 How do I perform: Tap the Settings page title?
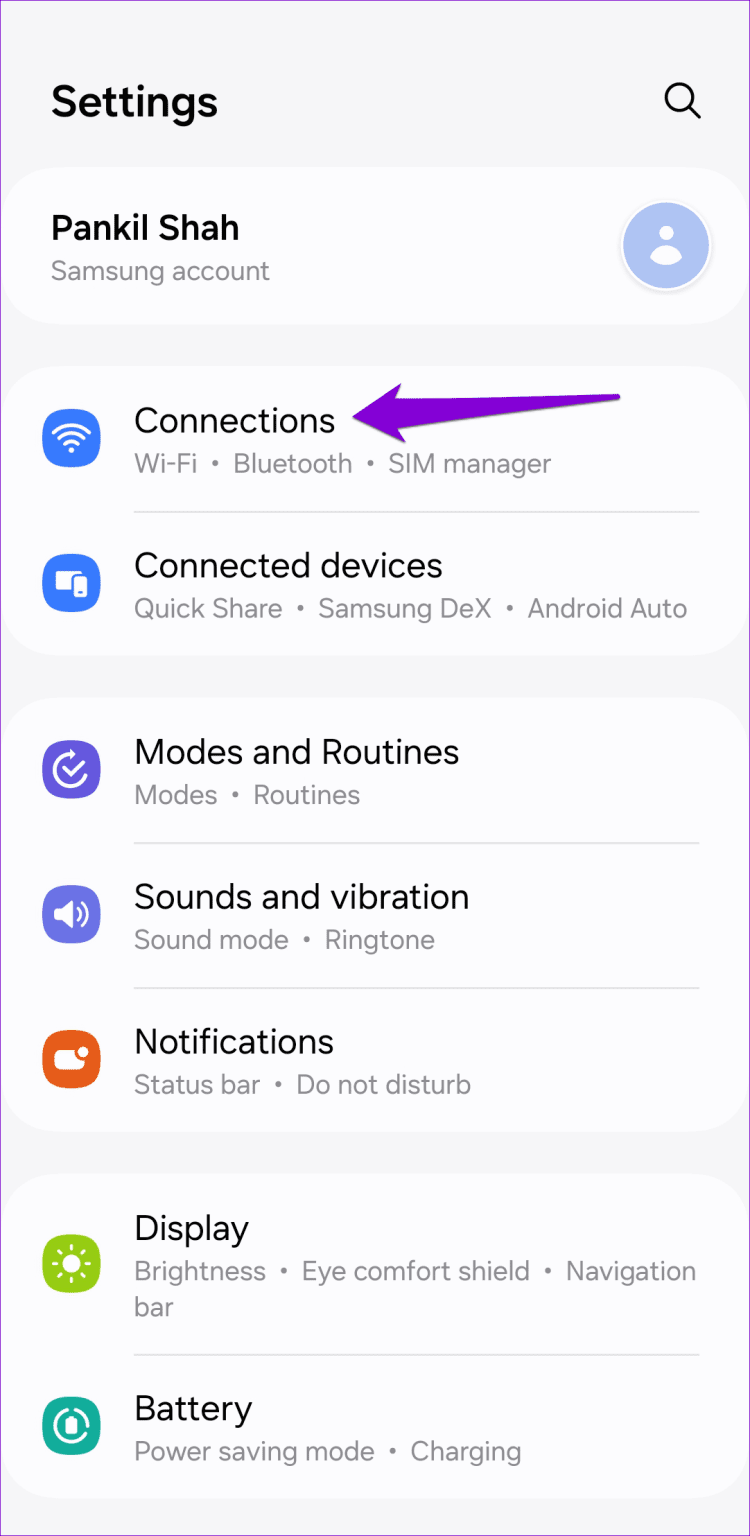click(134, 100)
